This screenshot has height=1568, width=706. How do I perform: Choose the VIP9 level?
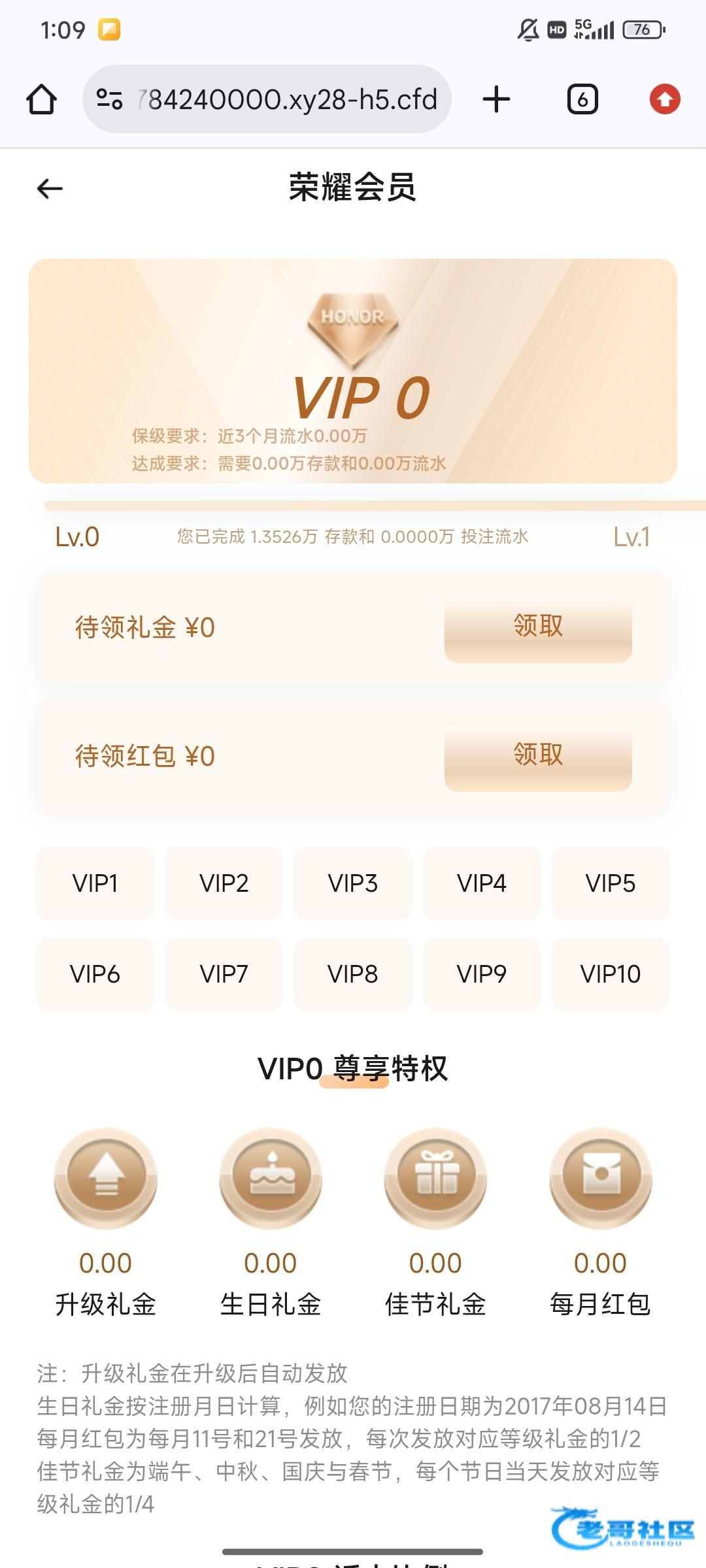click(482, 974)
